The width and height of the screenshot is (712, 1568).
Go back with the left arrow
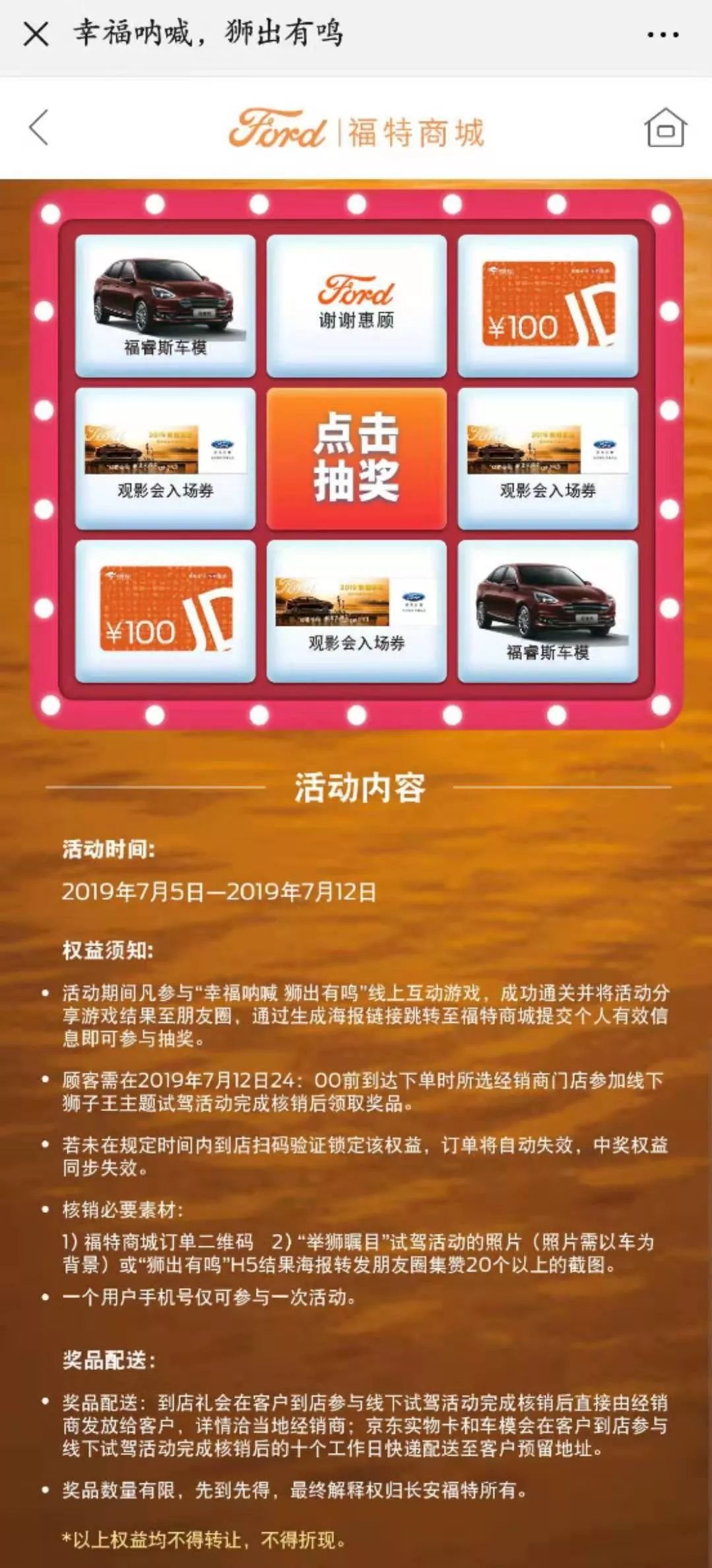[39, 127]
